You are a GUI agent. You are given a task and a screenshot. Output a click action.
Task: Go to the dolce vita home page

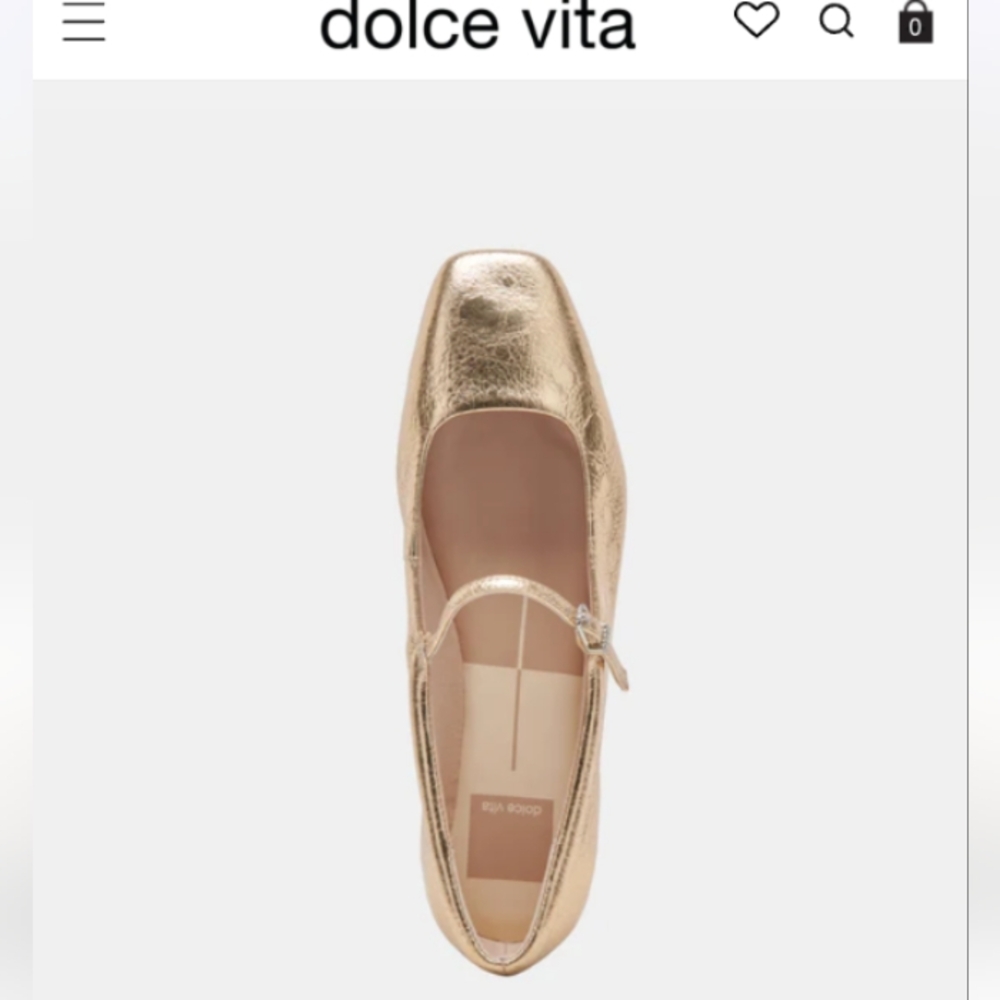477,24
